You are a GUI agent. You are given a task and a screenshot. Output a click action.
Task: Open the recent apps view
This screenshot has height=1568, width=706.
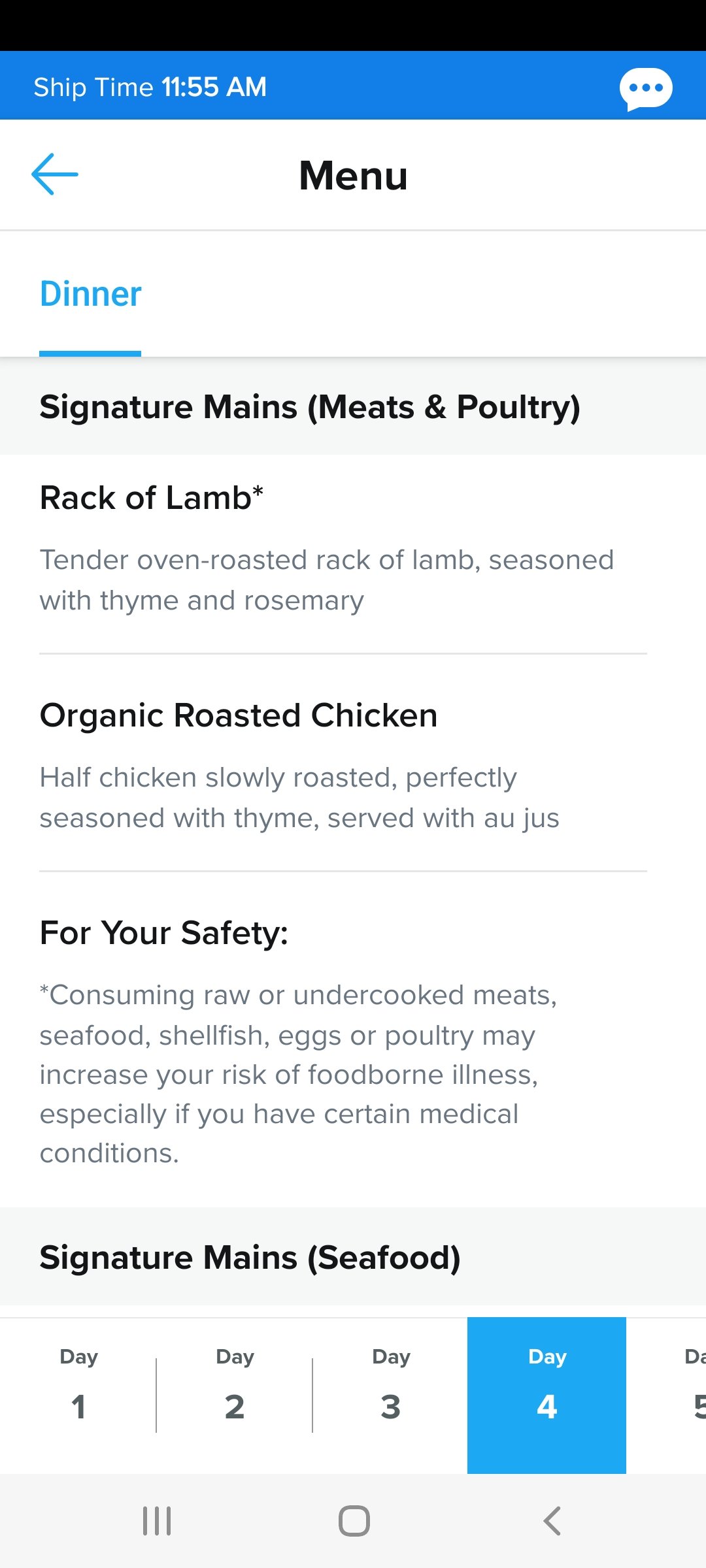(157, 1521)
